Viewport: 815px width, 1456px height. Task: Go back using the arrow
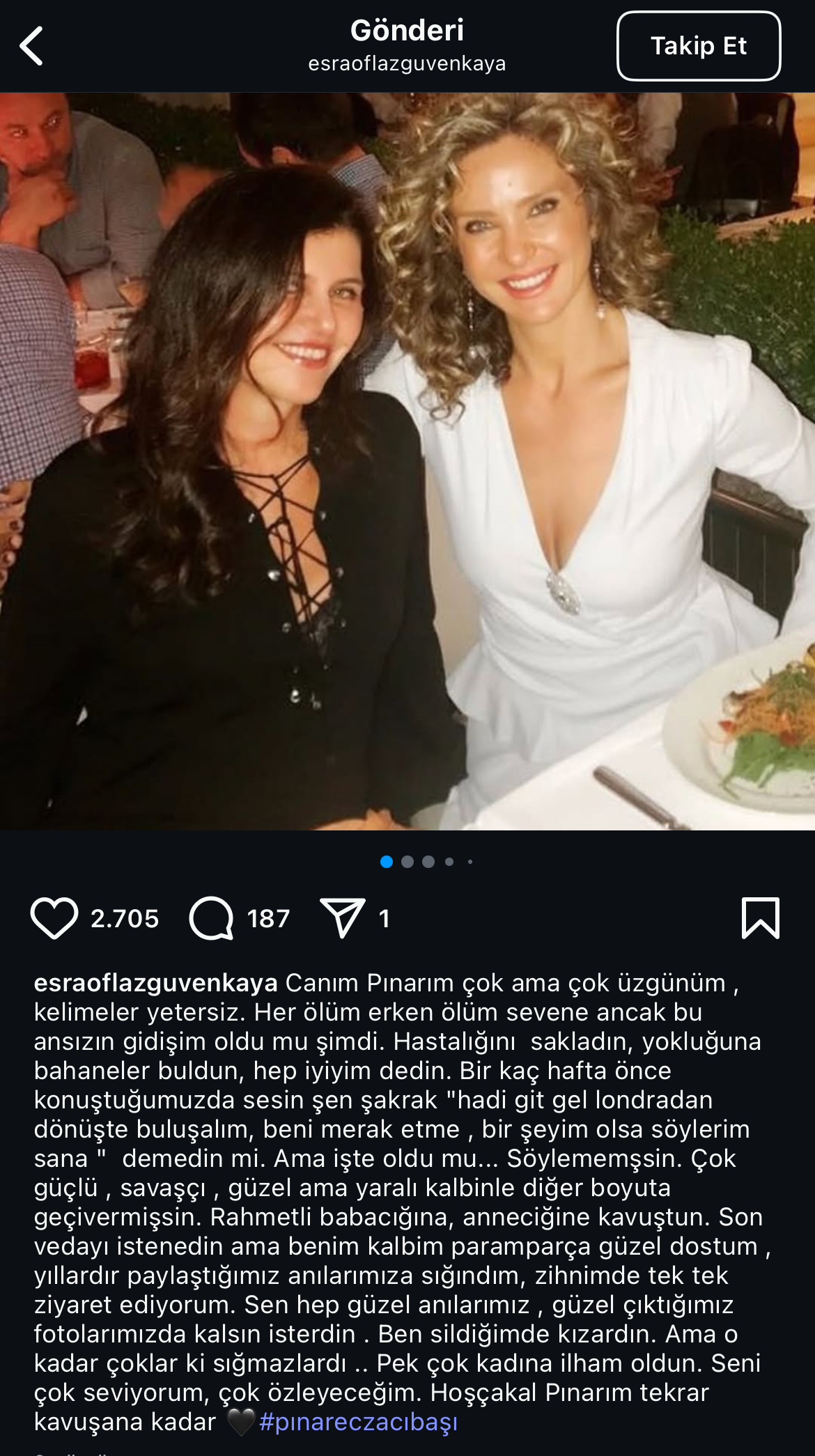pyautogui.click(x=32, y=46)
